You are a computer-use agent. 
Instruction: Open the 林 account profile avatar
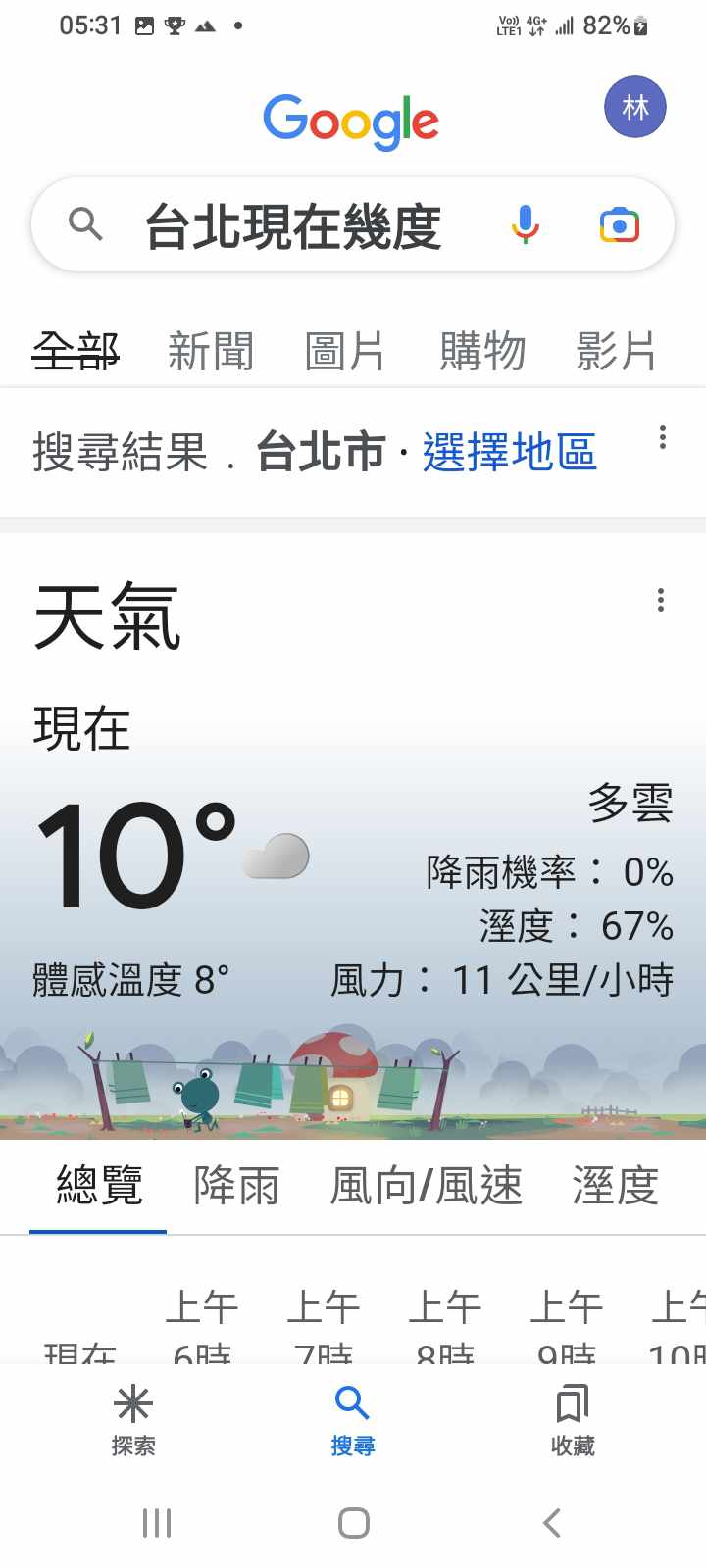tap(634, 107)
